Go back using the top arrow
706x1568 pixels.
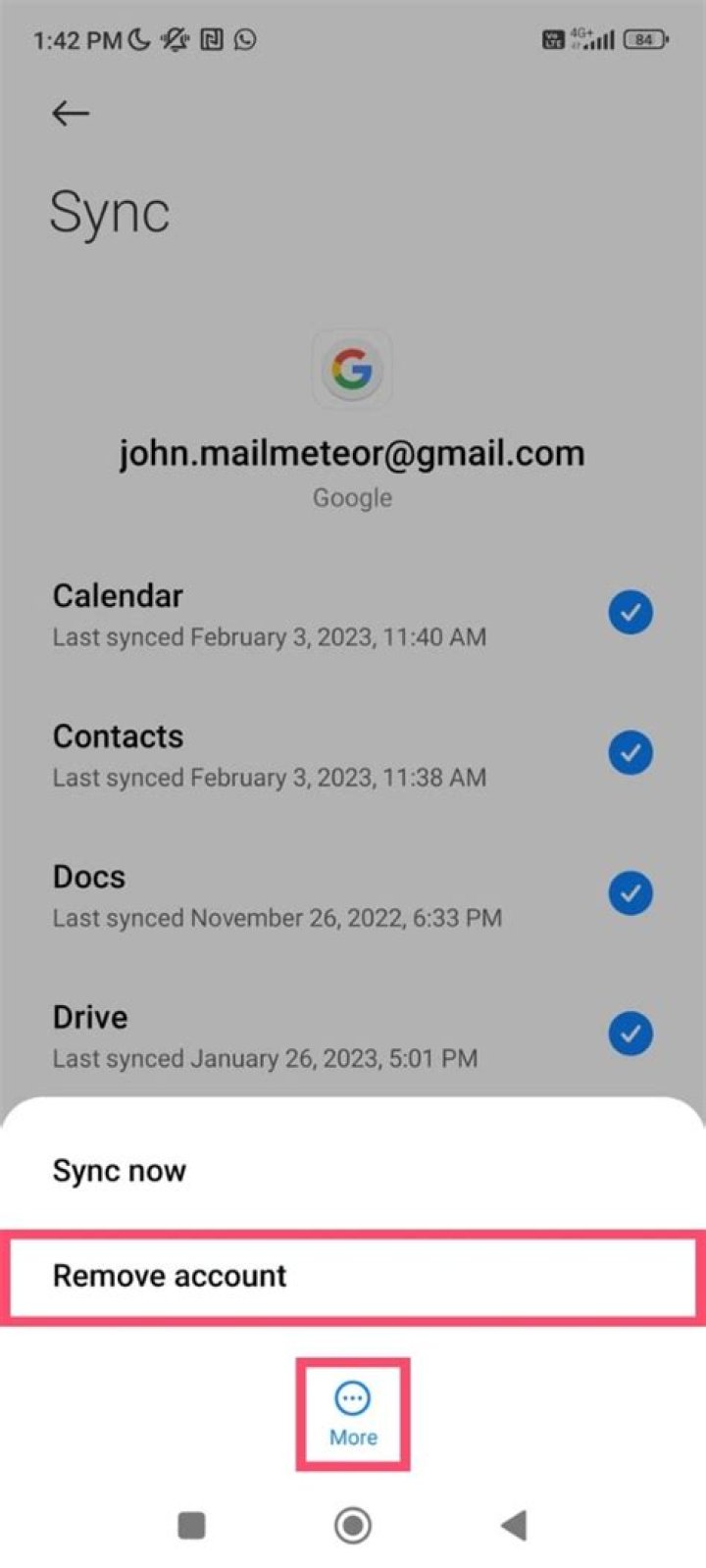tap(71, 114)
